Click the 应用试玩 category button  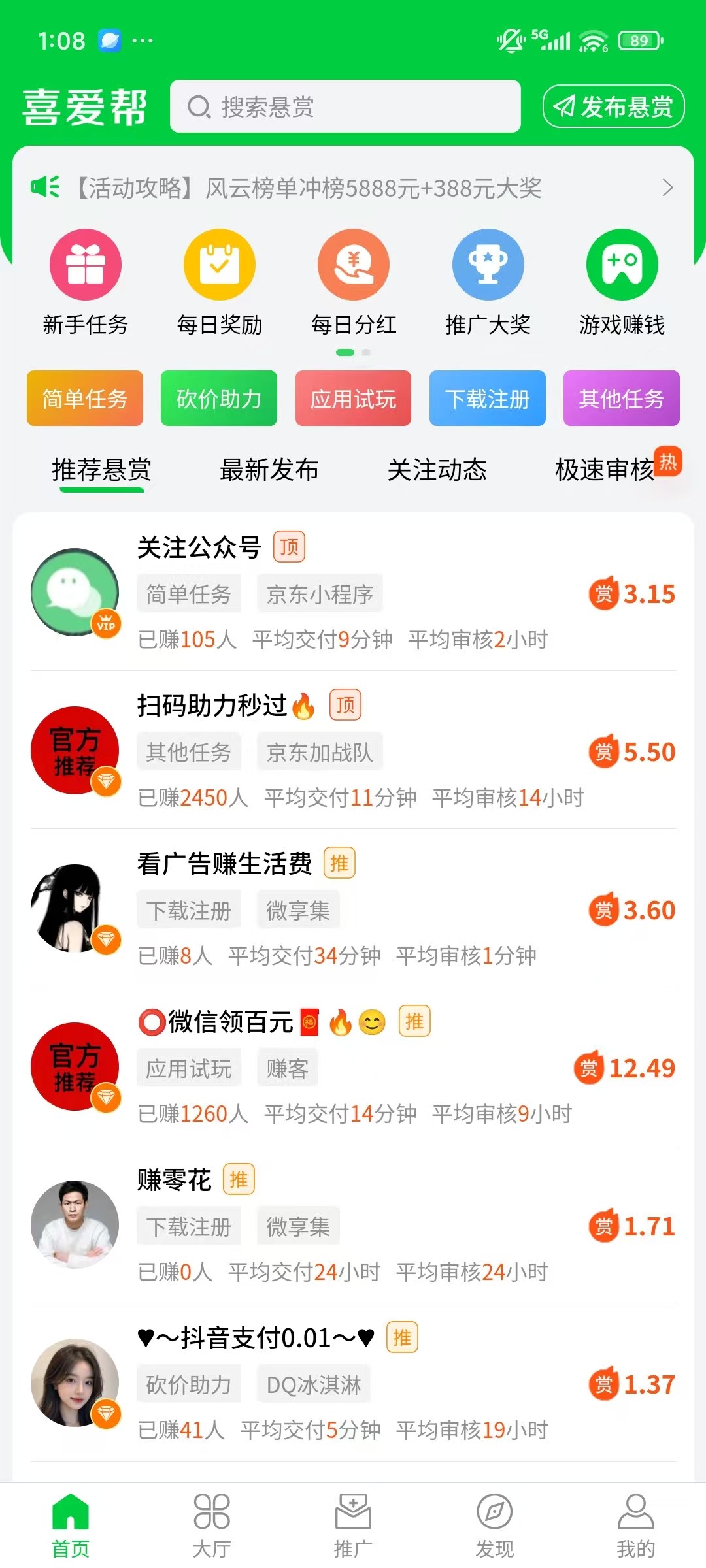pyautogui.click(x=353, y=399)
